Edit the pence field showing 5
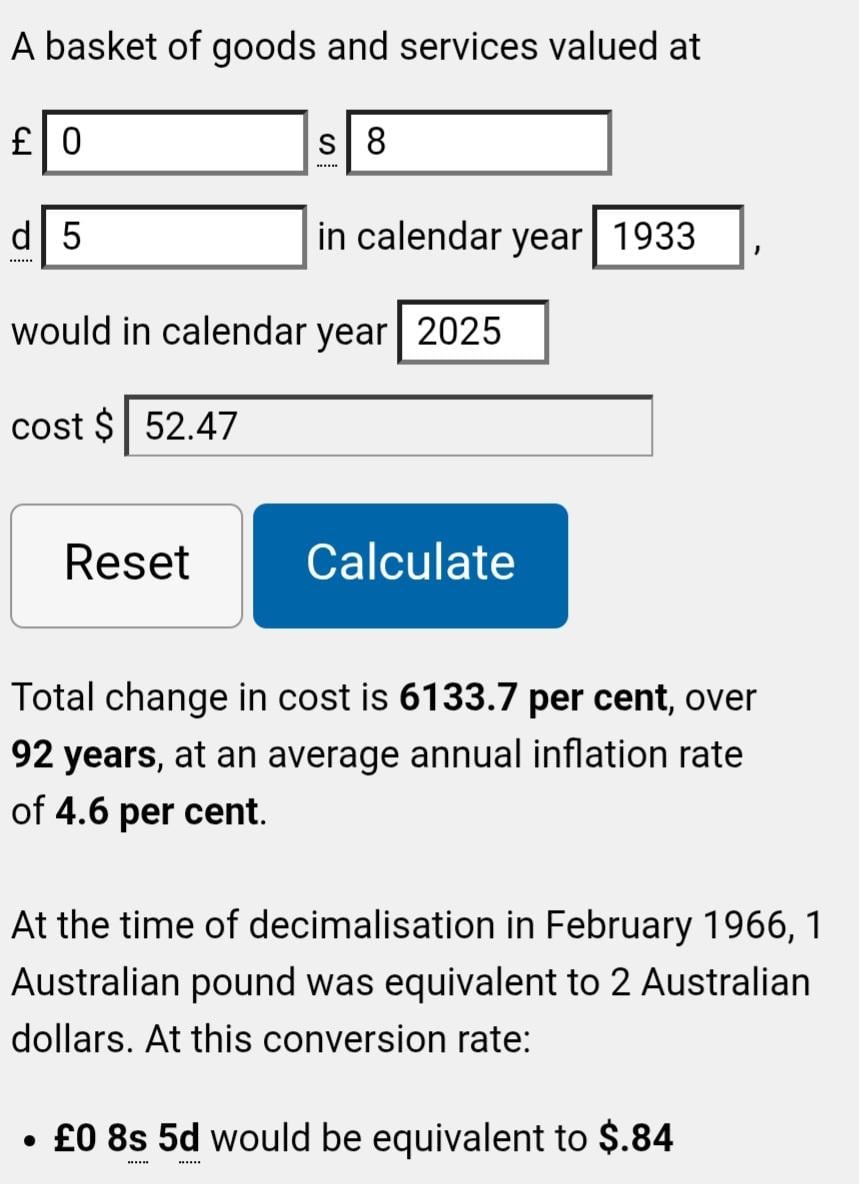Viewport: 859px width, 1184px height. coord(175,237)
